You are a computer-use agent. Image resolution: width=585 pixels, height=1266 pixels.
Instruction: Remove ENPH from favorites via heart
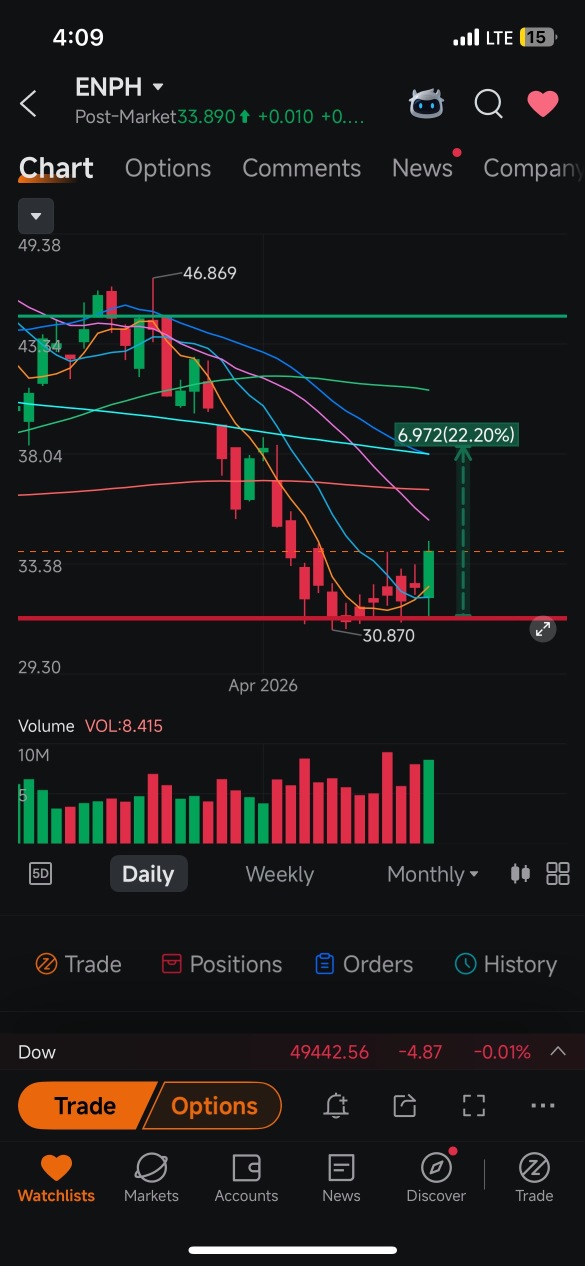pos(543,103)
